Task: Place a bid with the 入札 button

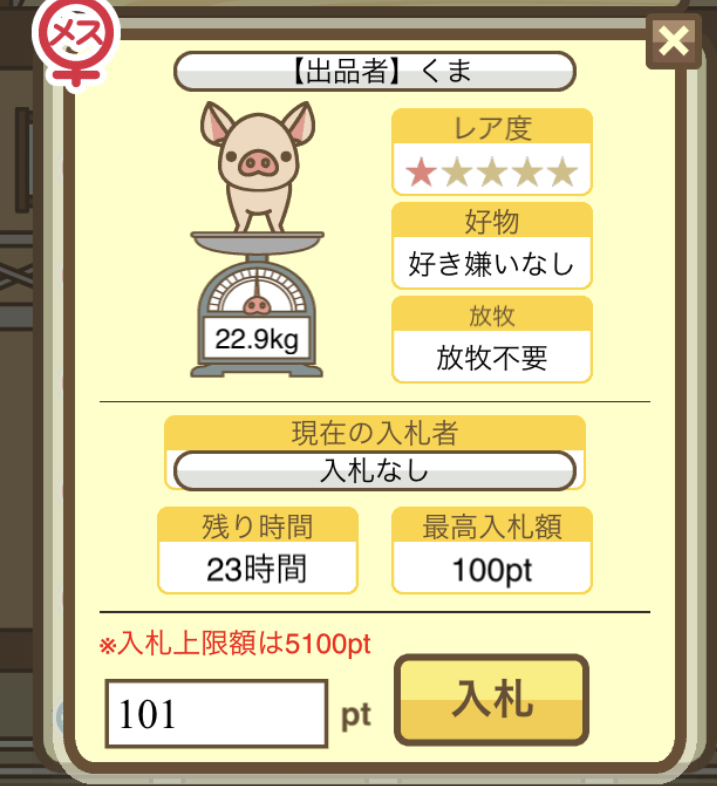Action: [492, 701]
